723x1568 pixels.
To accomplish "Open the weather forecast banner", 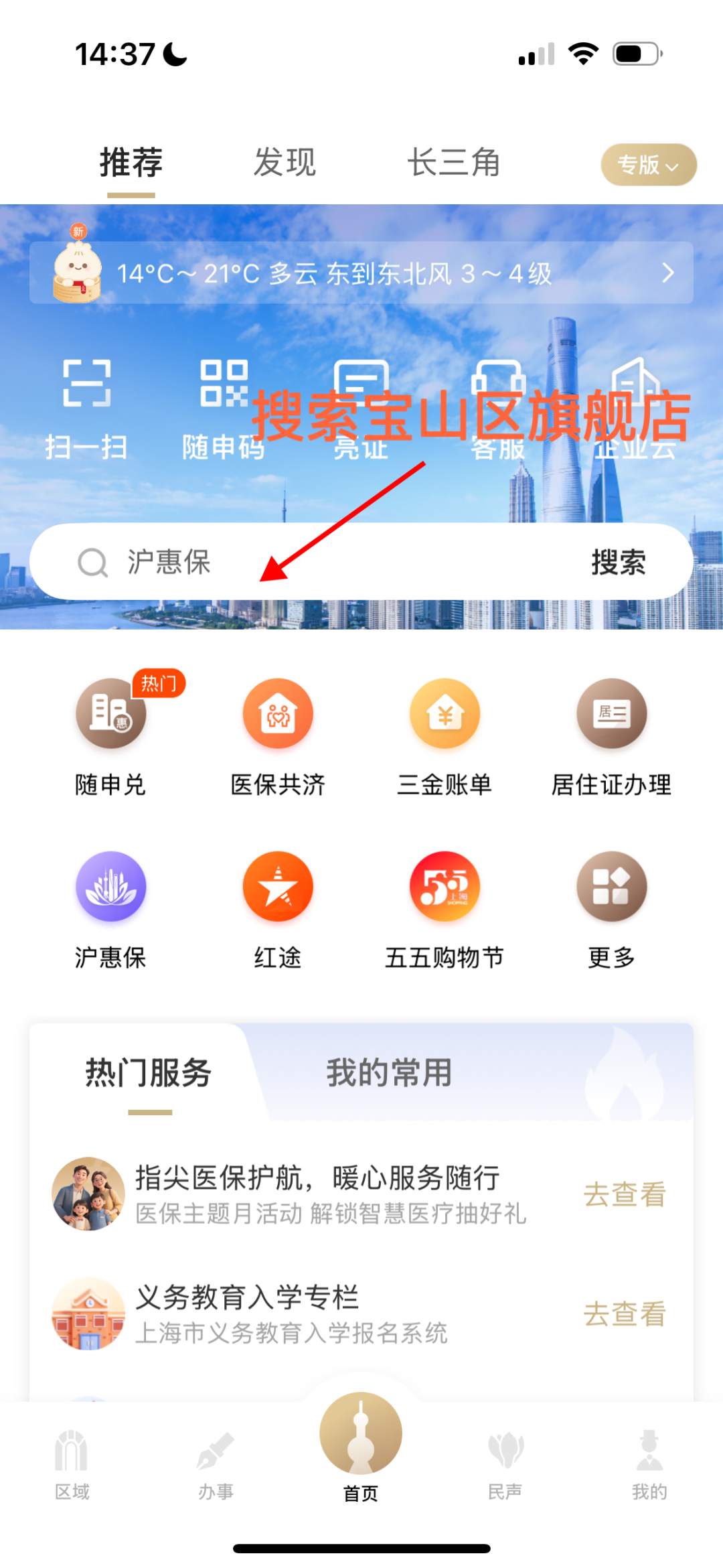I will 361,273.
